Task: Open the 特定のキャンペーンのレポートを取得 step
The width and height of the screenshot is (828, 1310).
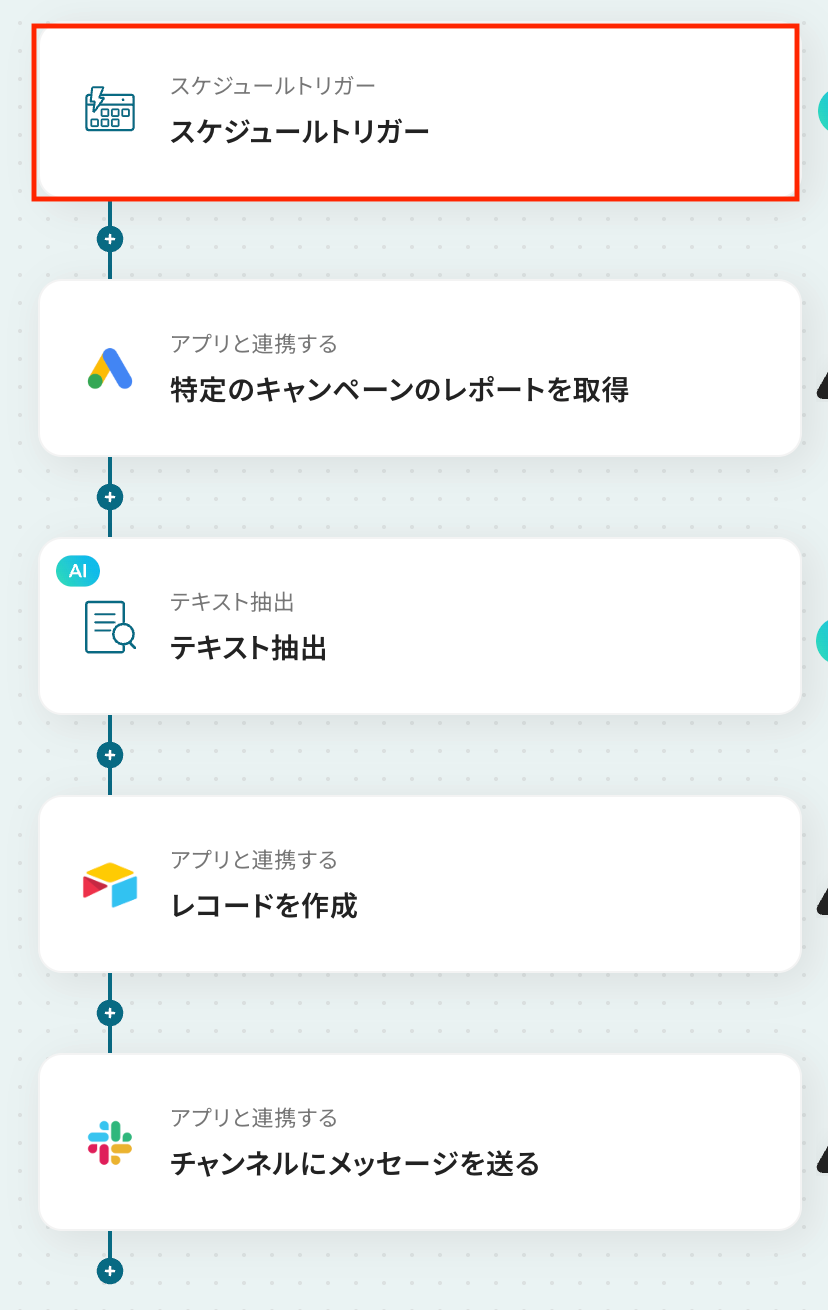Action: (x=420, y=368)
